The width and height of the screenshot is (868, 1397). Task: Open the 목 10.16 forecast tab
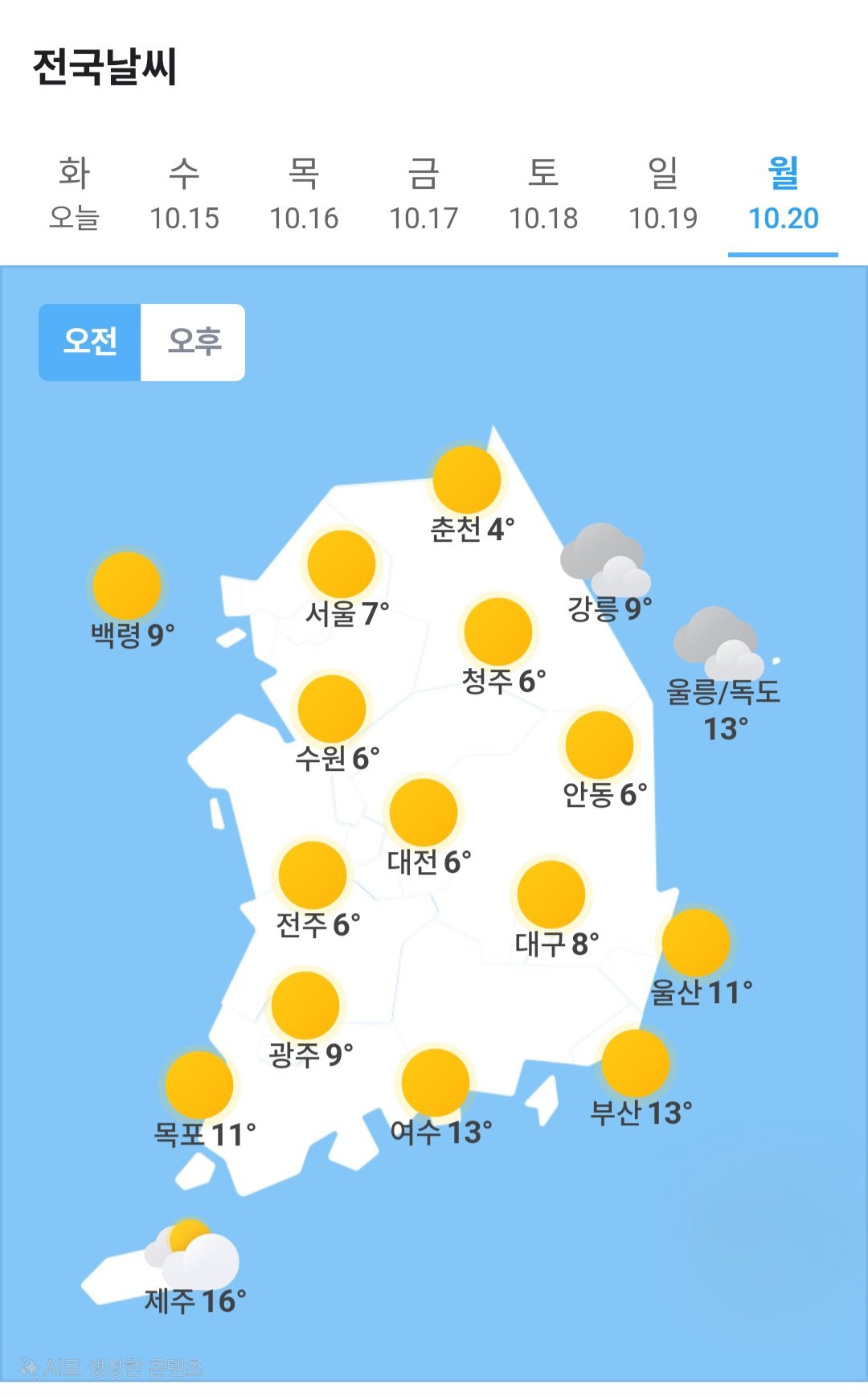point(304,195)
